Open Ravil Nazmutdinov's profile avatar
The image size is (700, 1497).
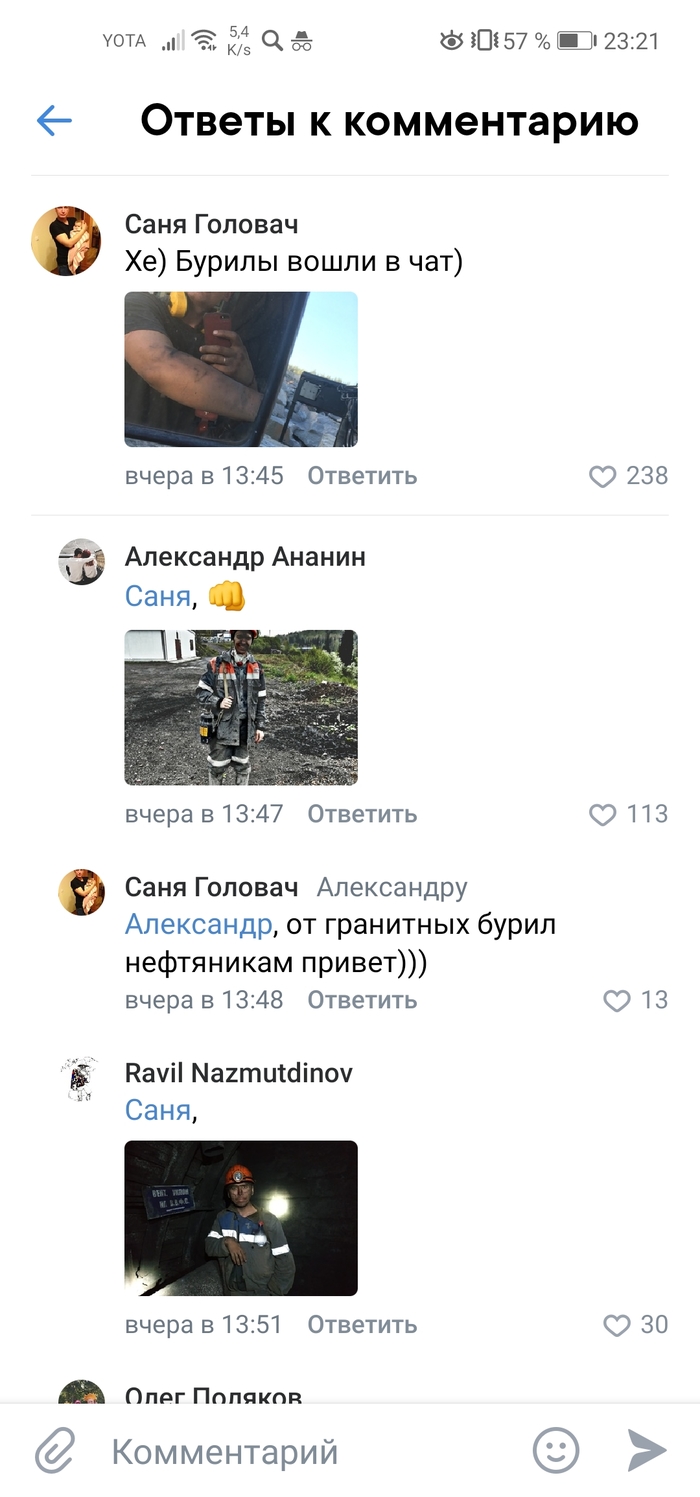[x=81, y=1080]
